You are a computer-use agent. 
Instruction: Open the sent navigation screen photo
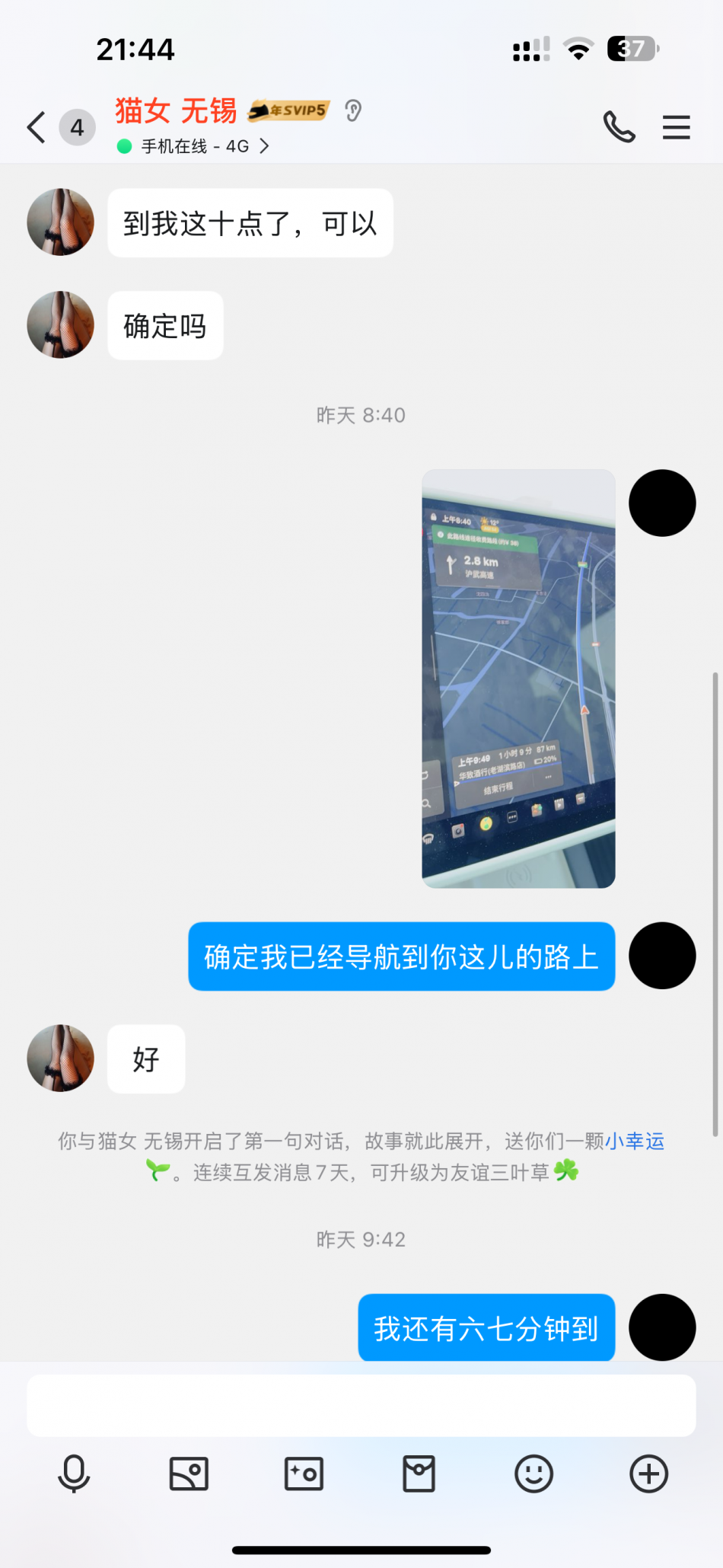pyautogui.click(x=518, y=679)
